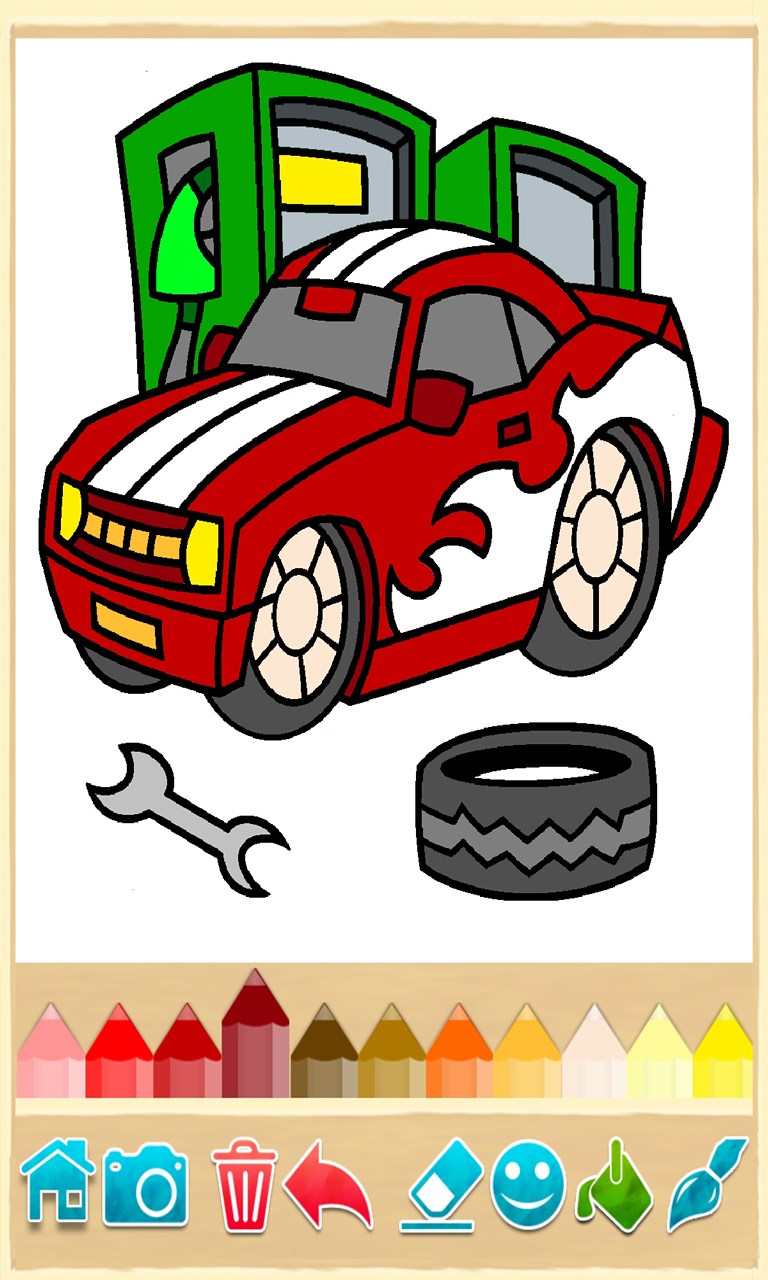Image resolution: width=768 pixels, height=1280 pixels.
Task: Select the eraser tool
Action: pos(442,1185)
